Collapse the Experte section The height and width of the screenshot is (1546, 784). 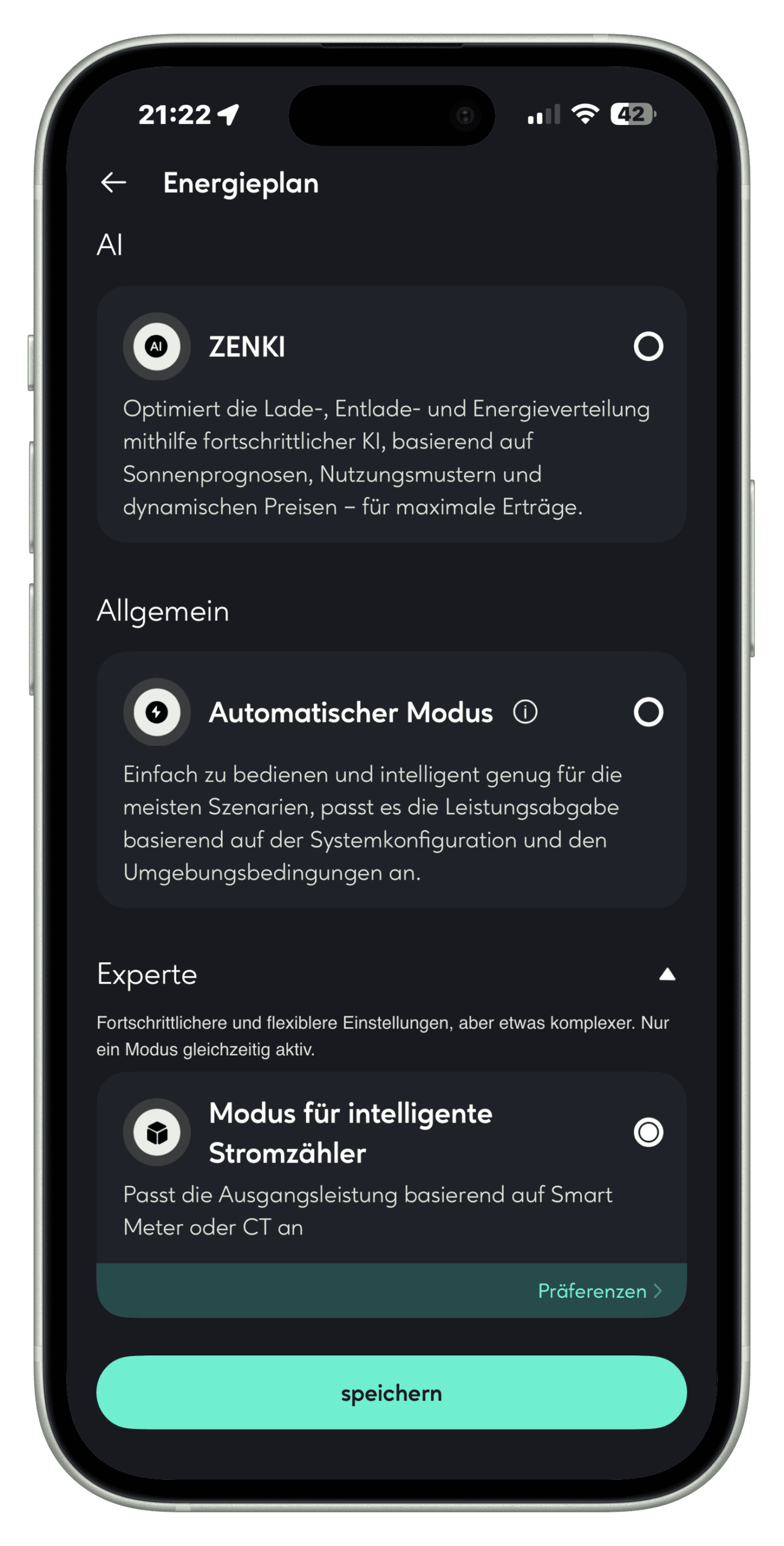point(667,974)
